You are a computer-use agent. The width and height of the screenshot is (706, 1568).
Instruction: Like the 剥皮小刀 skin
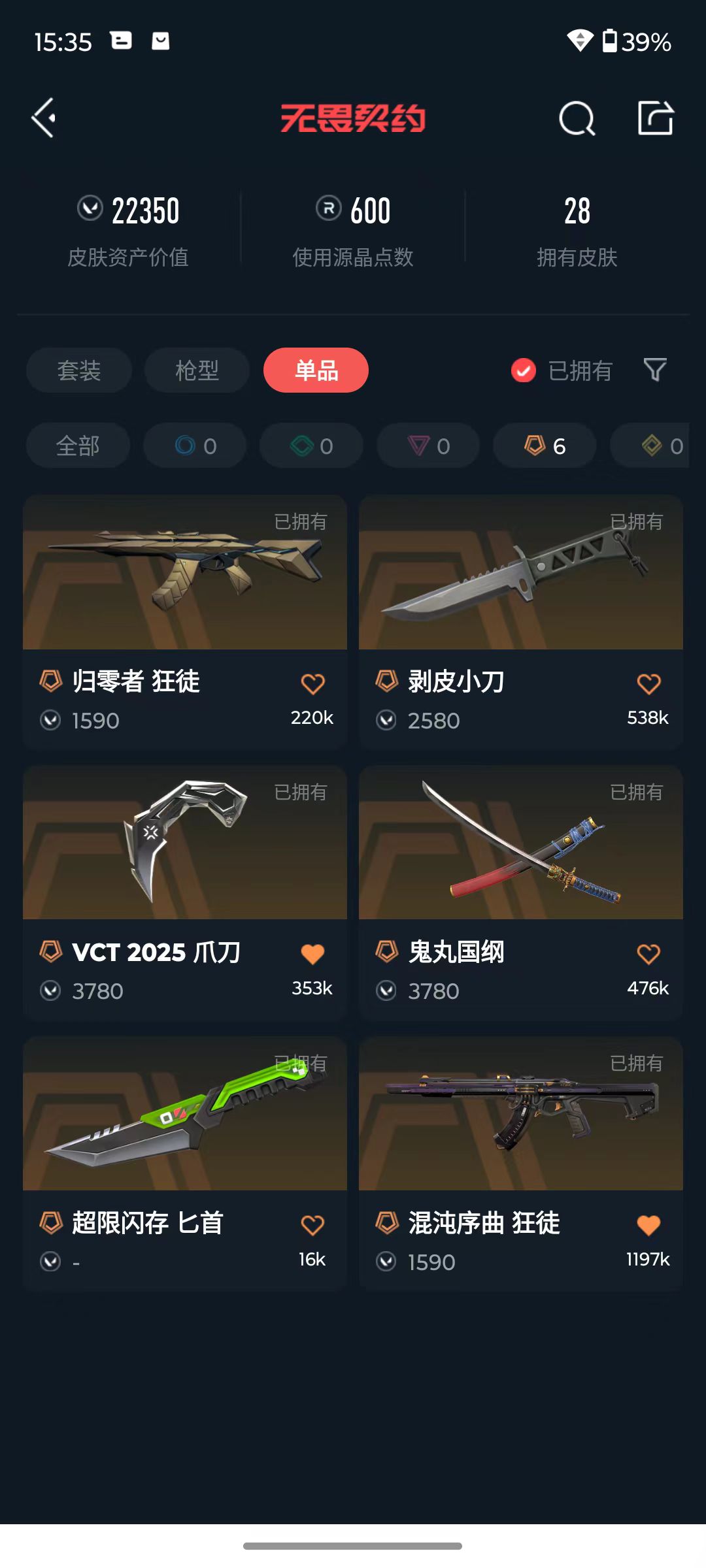tap(648, 684)
